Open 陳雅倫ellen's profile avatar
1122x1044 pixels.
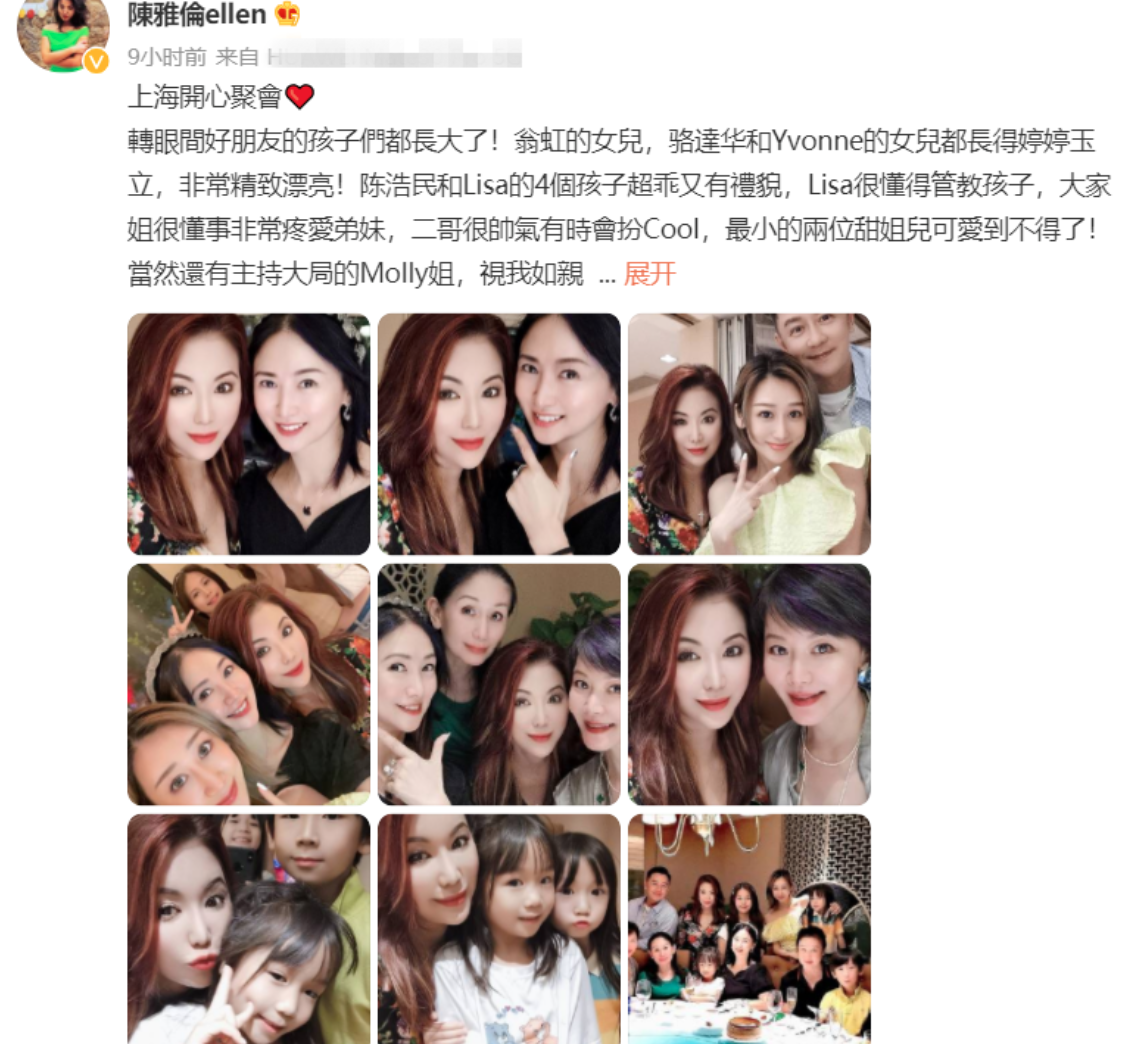62,35
